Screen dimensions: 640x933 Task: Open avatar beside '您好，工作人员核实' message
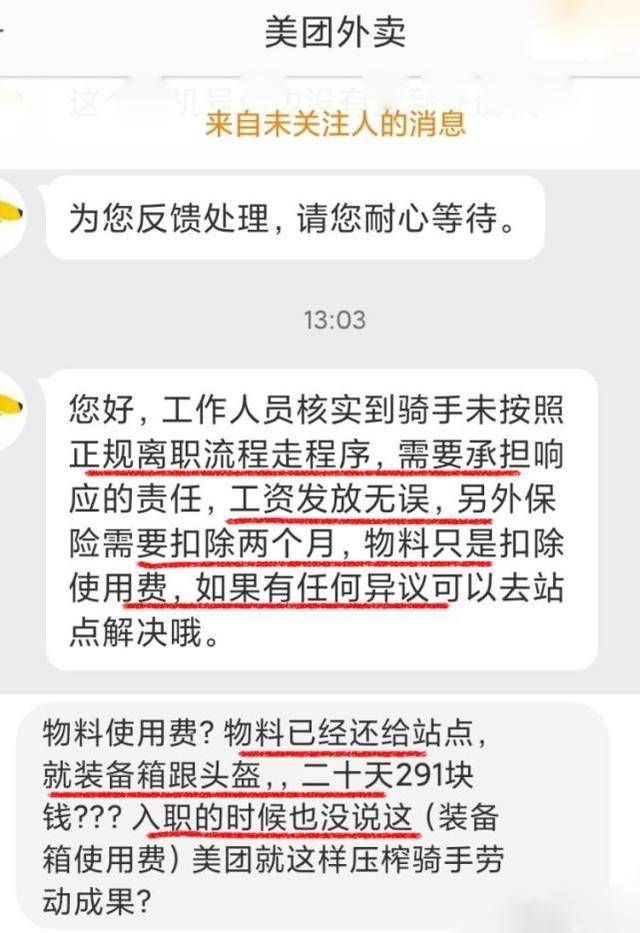(12, 405)
